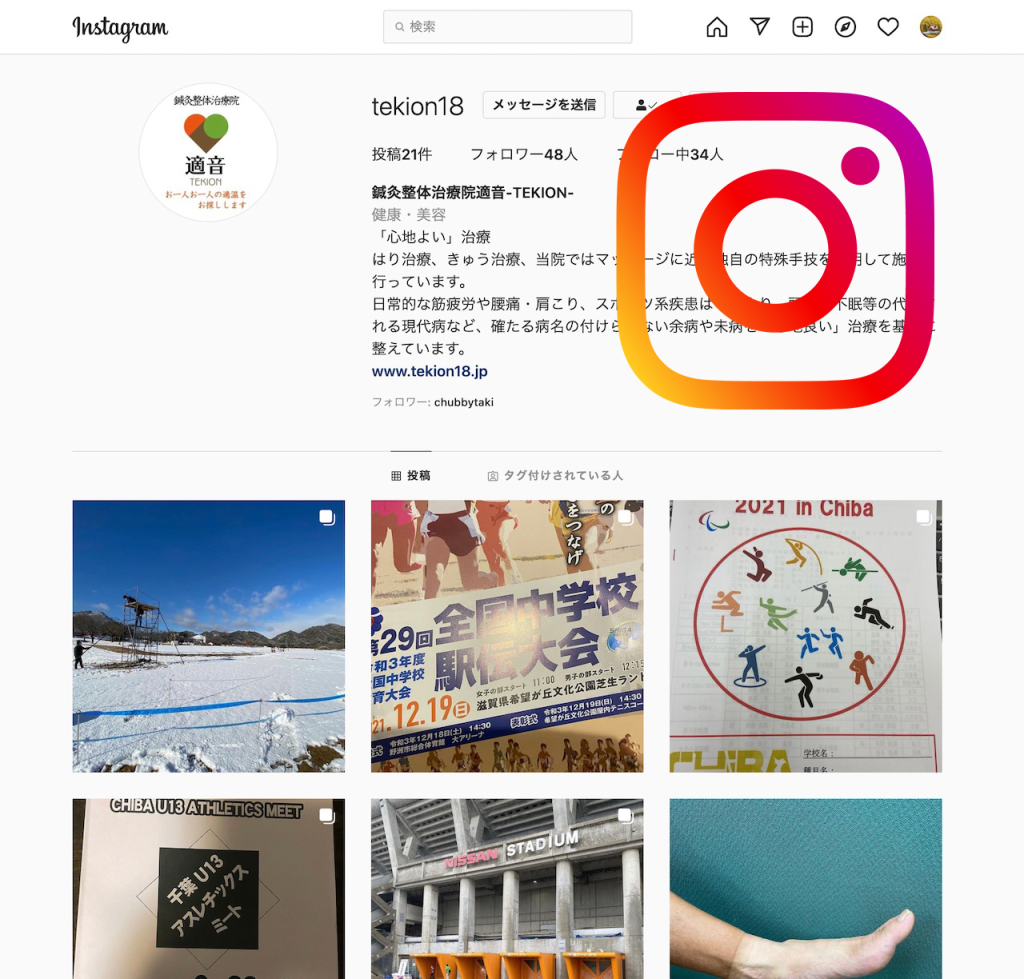1024x979 pixels.
Task: View the フォロワー48人 list
Action: pos(523,154)
